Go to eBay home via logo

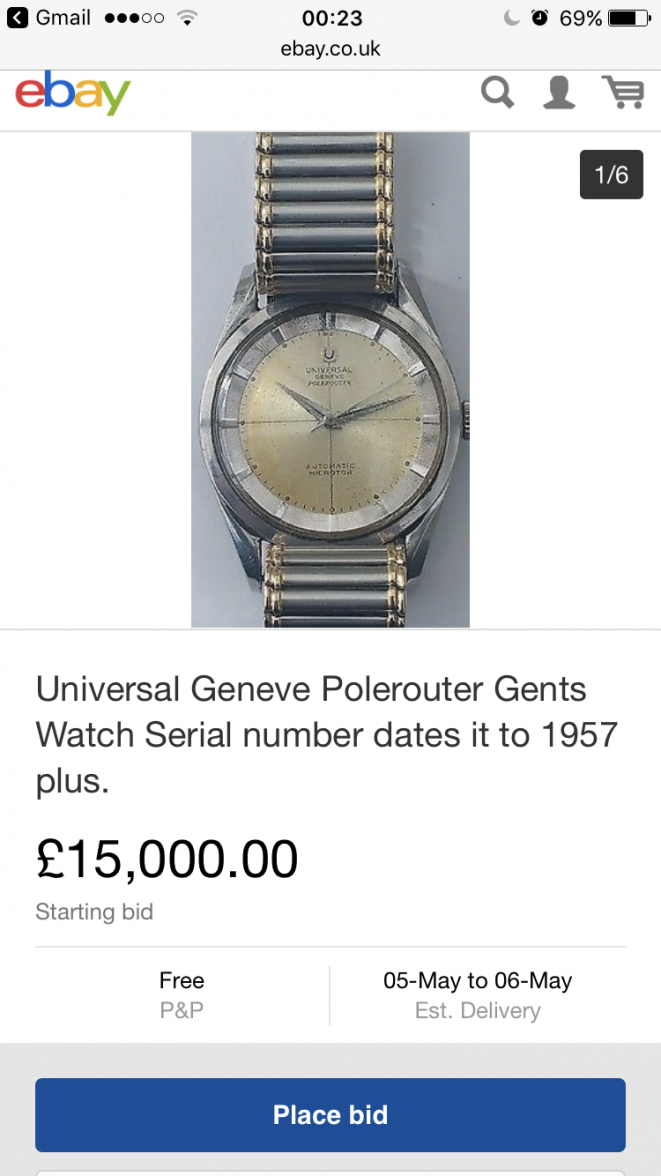(73, 93)
